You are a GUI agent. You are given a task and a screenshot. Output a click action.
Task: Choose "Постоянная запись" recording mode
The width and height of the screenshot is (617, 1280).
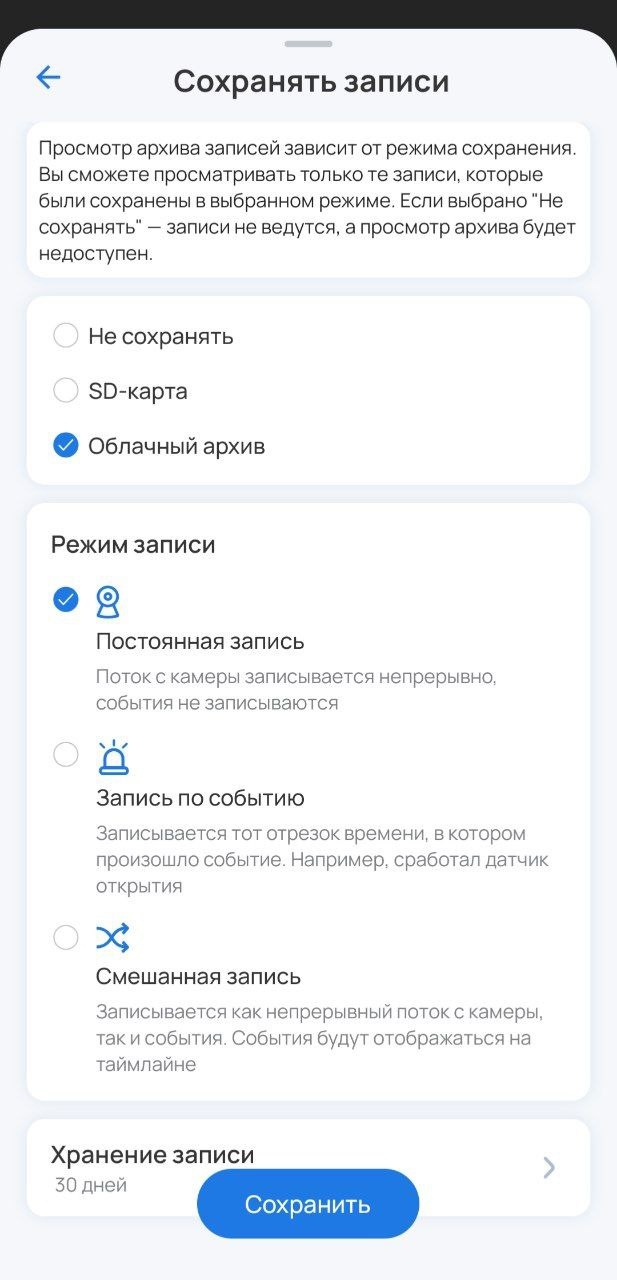click(66, 600)
